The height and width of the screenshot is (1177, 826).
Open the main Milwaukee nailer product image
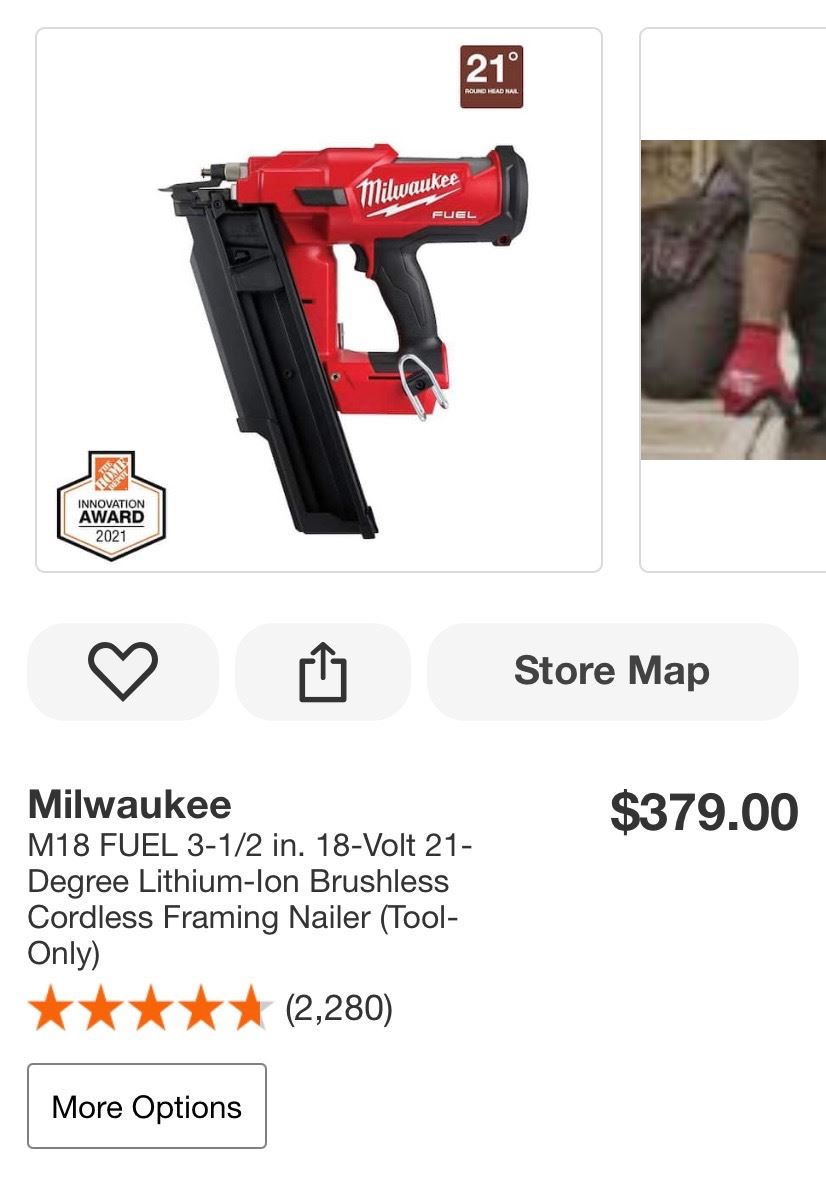click(x=319, y=300)
